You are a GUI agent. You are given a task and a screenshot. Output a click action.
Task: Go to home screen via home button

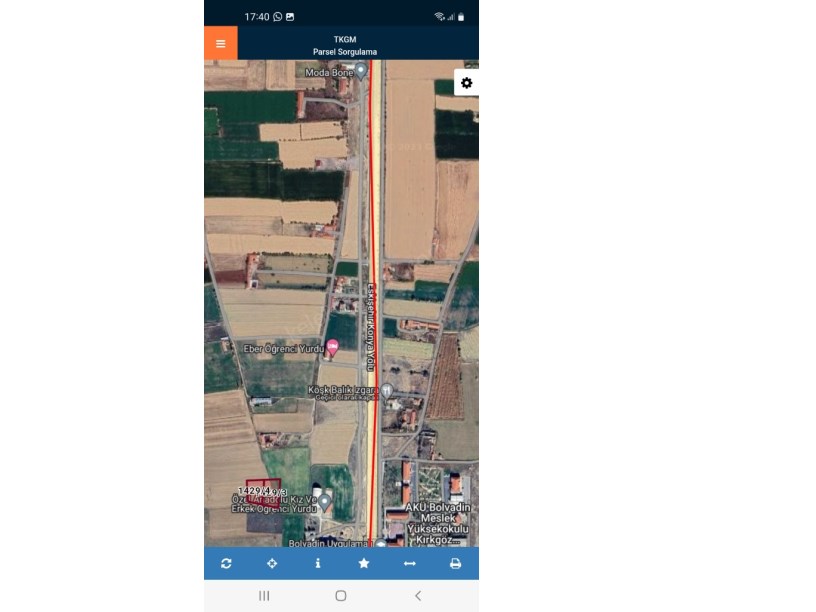pos(341,596)
